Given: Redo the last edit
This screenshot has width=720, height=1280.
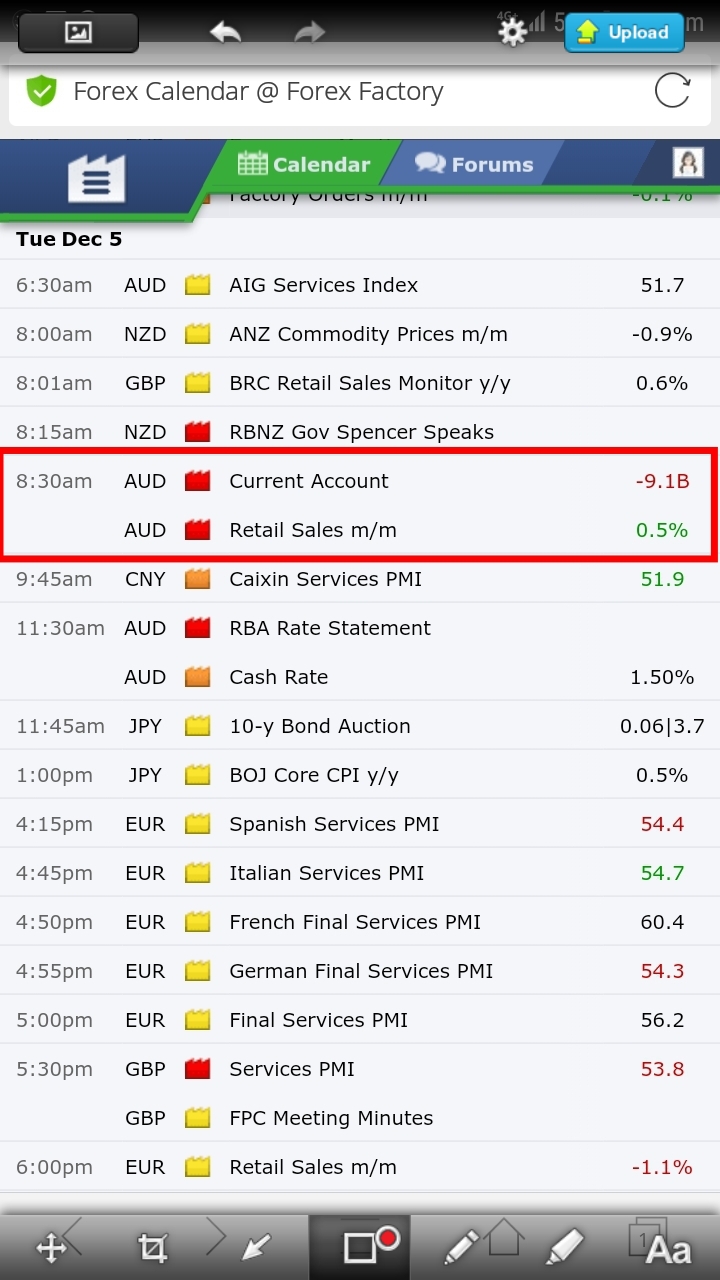Looking at the screenshot, I should click(x=310, y=32).
